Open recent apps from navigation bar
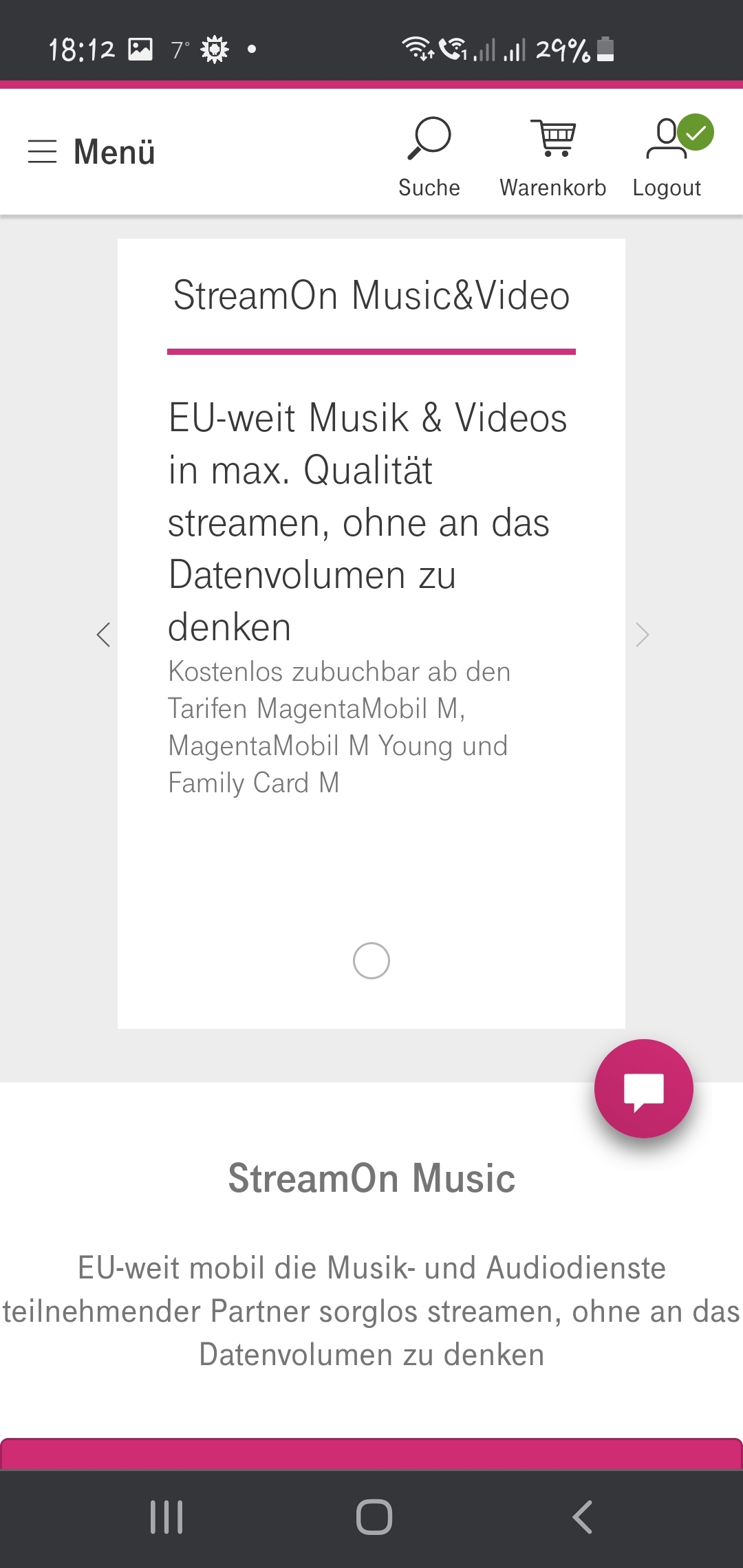 tap(166, 1517)
